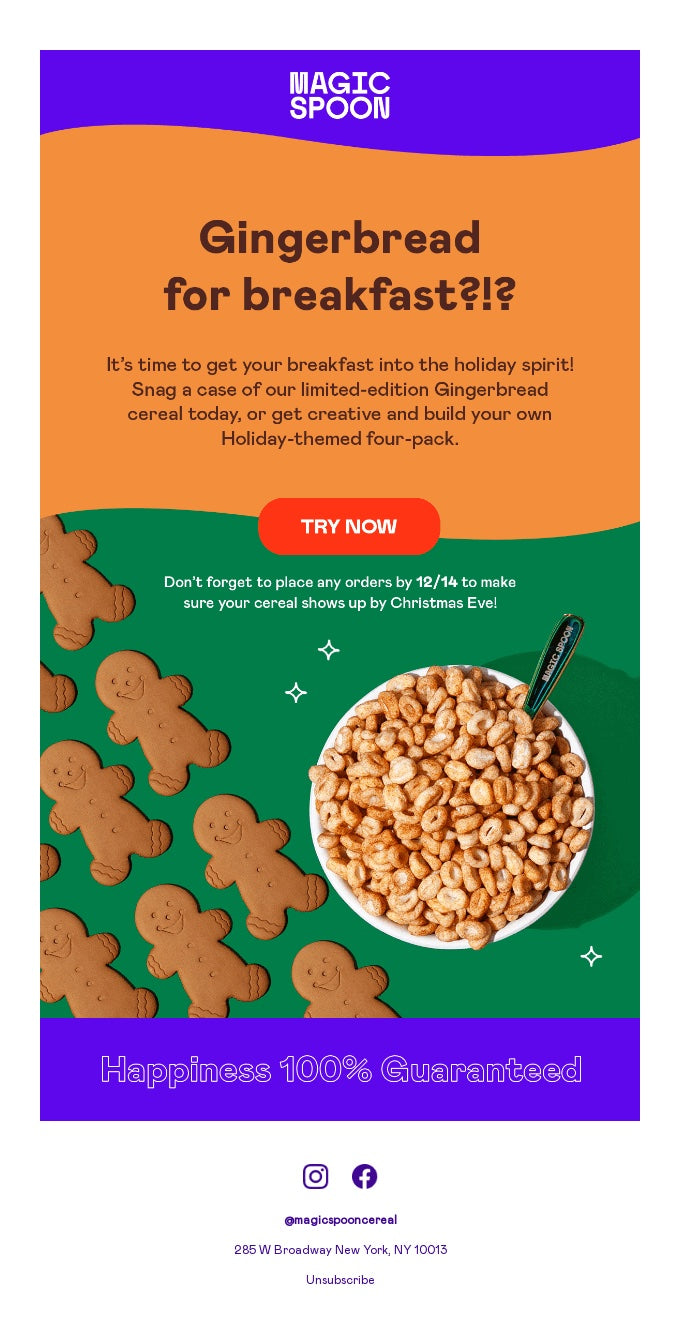Viewport: 680px width, 1335px height.
Task: Tap the TRY NOW button
Action: pos(349,526)
